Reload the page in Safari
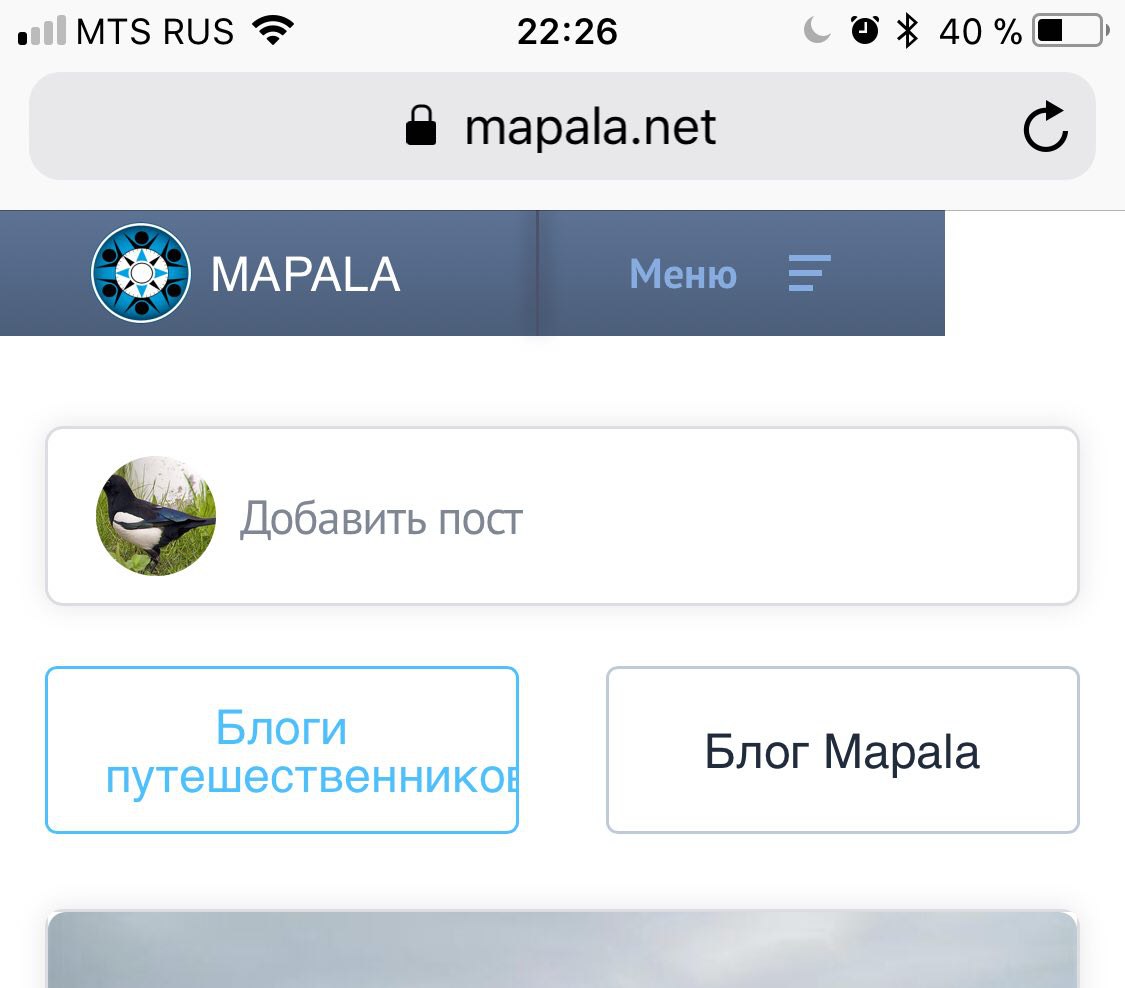Screen dimensions: 1125x988 1046,127
